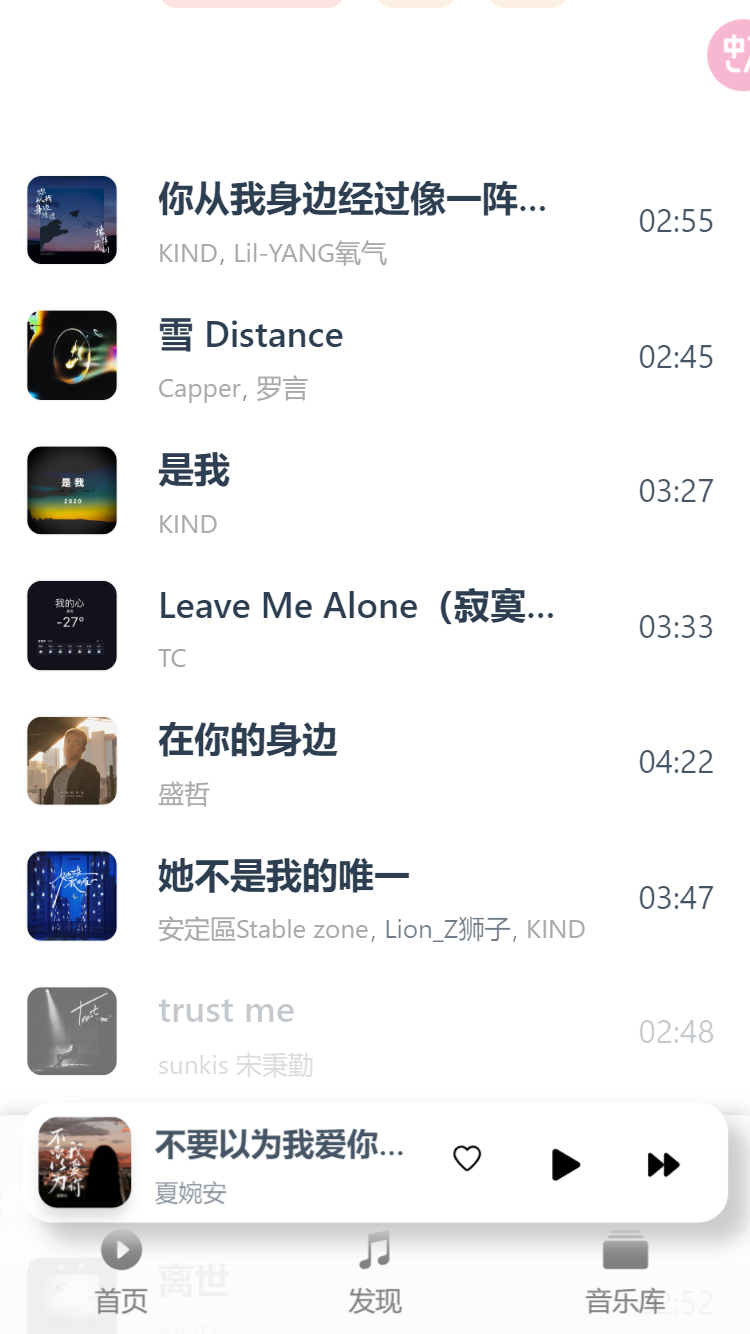Resume playback in the mini player
The image size is (750, 1334).
565,1164
